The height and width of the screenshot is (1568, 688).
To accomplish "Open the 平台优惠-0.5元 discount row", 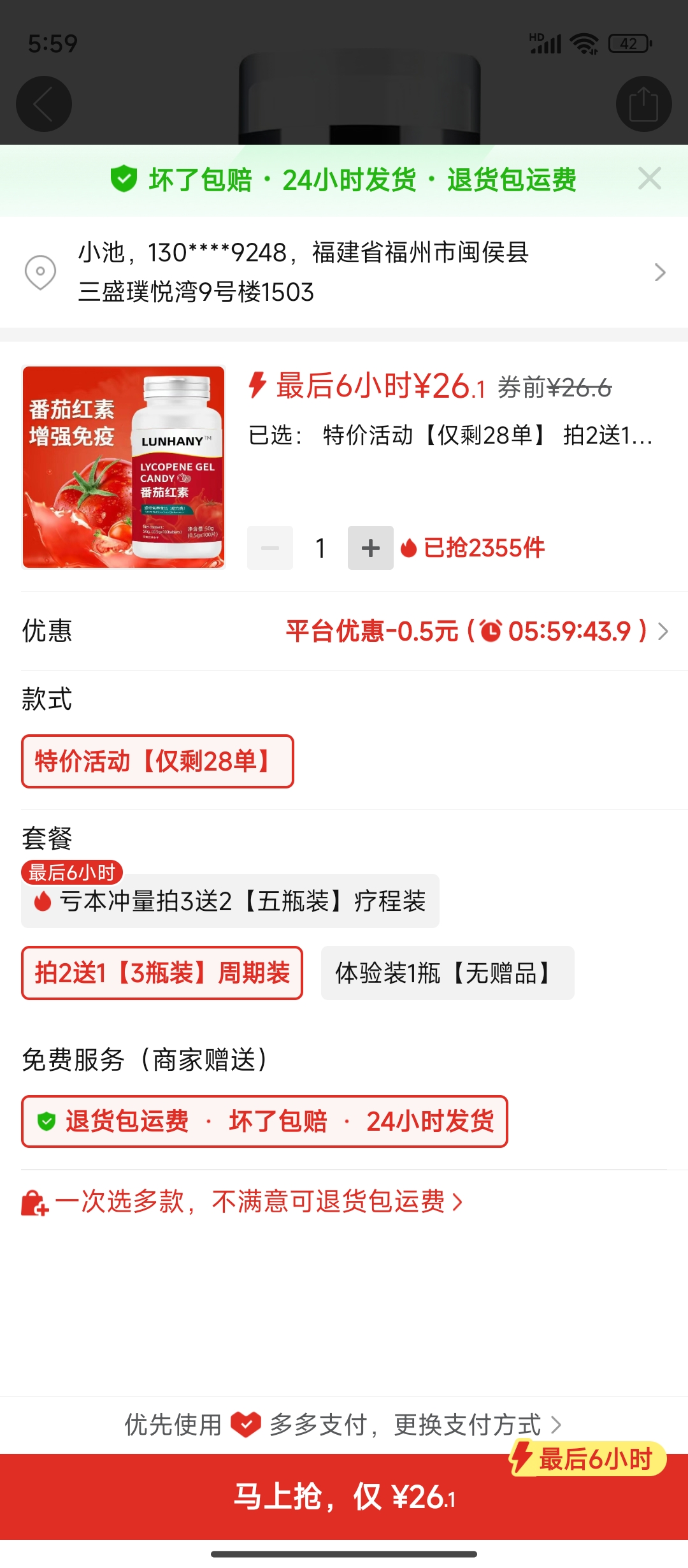I will 344,631.
